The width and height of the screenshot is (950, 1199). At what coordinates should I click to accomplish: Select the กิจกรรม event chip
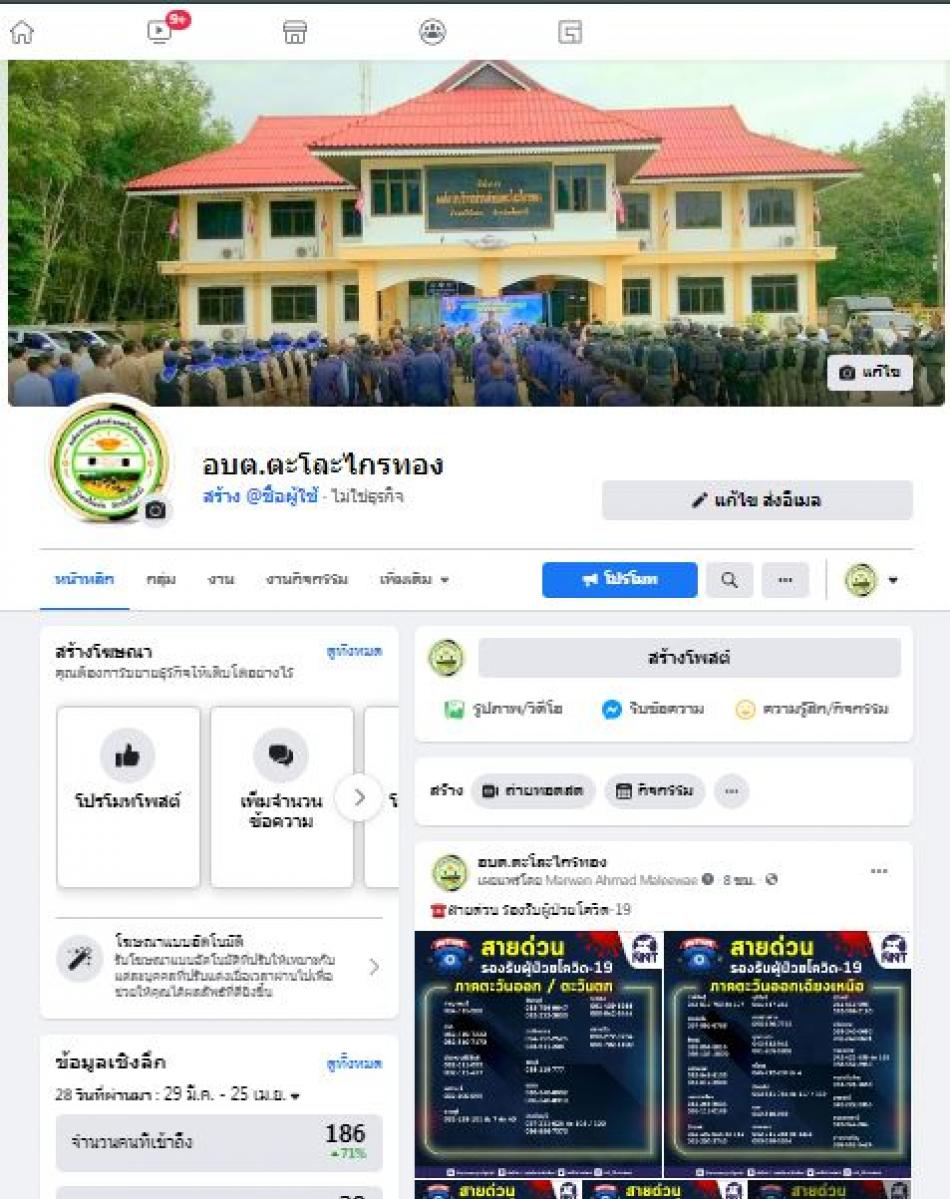[x=655, y=791]
